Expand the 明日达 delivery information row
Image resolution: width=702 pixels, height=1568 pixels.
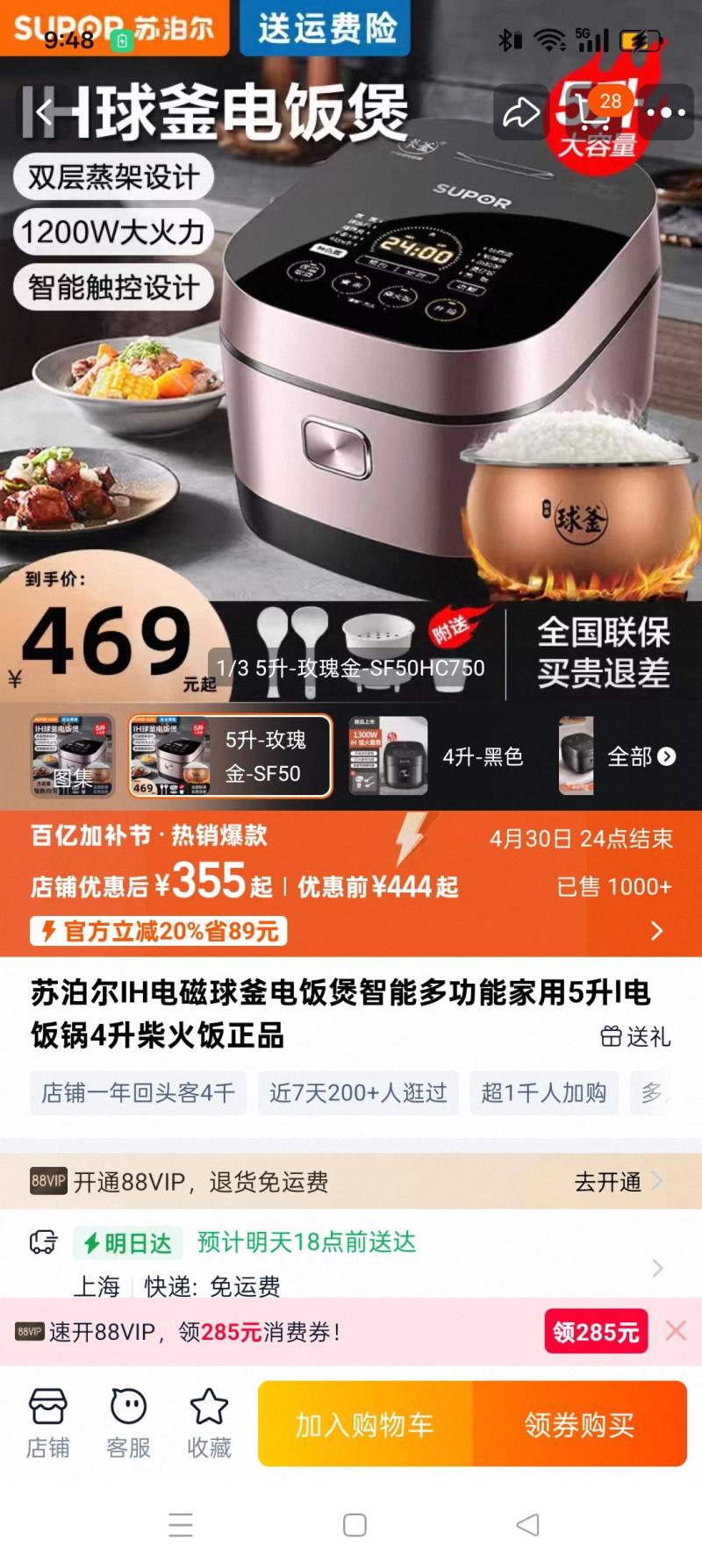[656, 1267]
